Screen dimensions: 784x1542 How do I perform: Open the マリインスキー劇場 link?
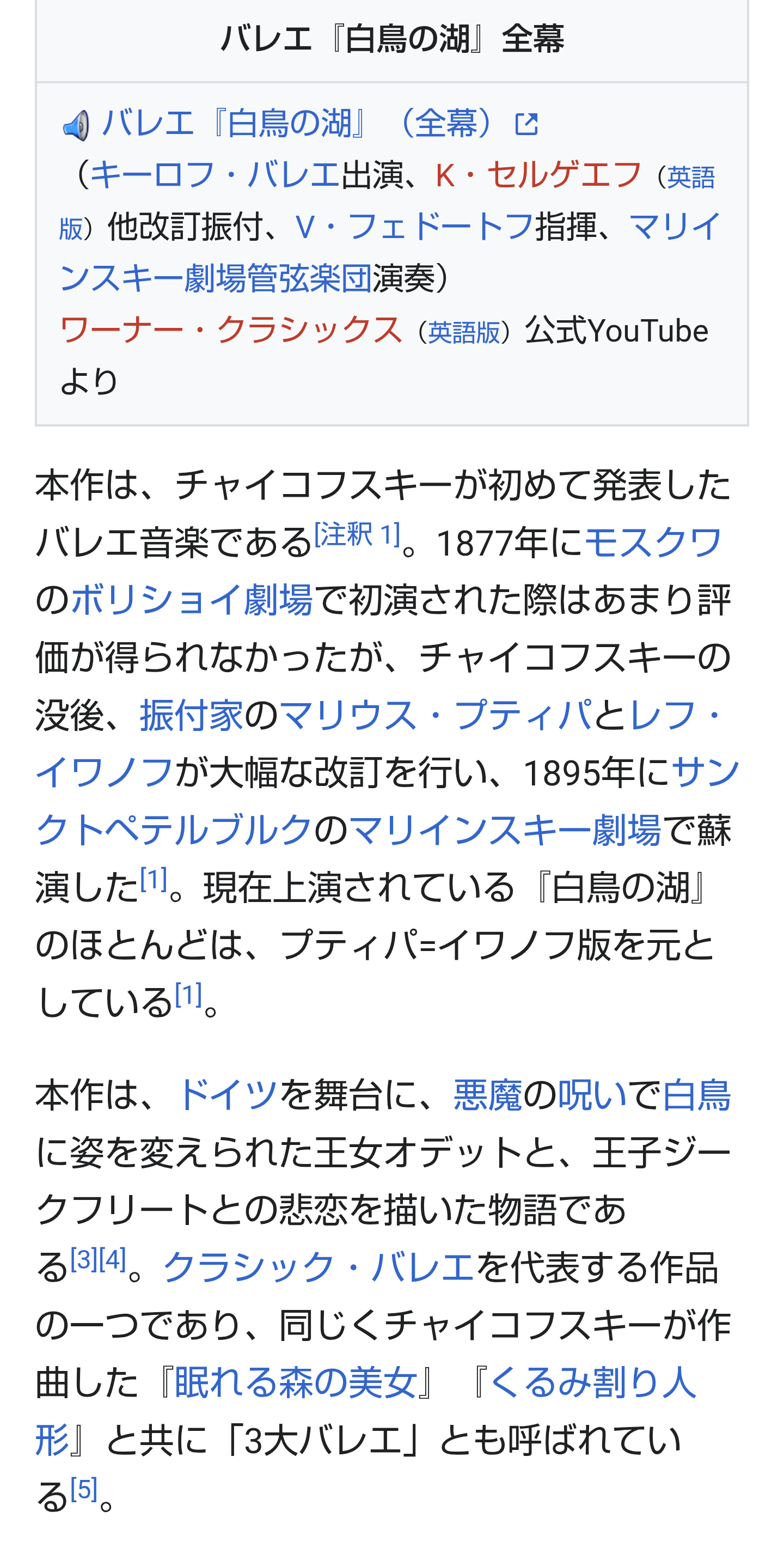click(x=505, y=830)
